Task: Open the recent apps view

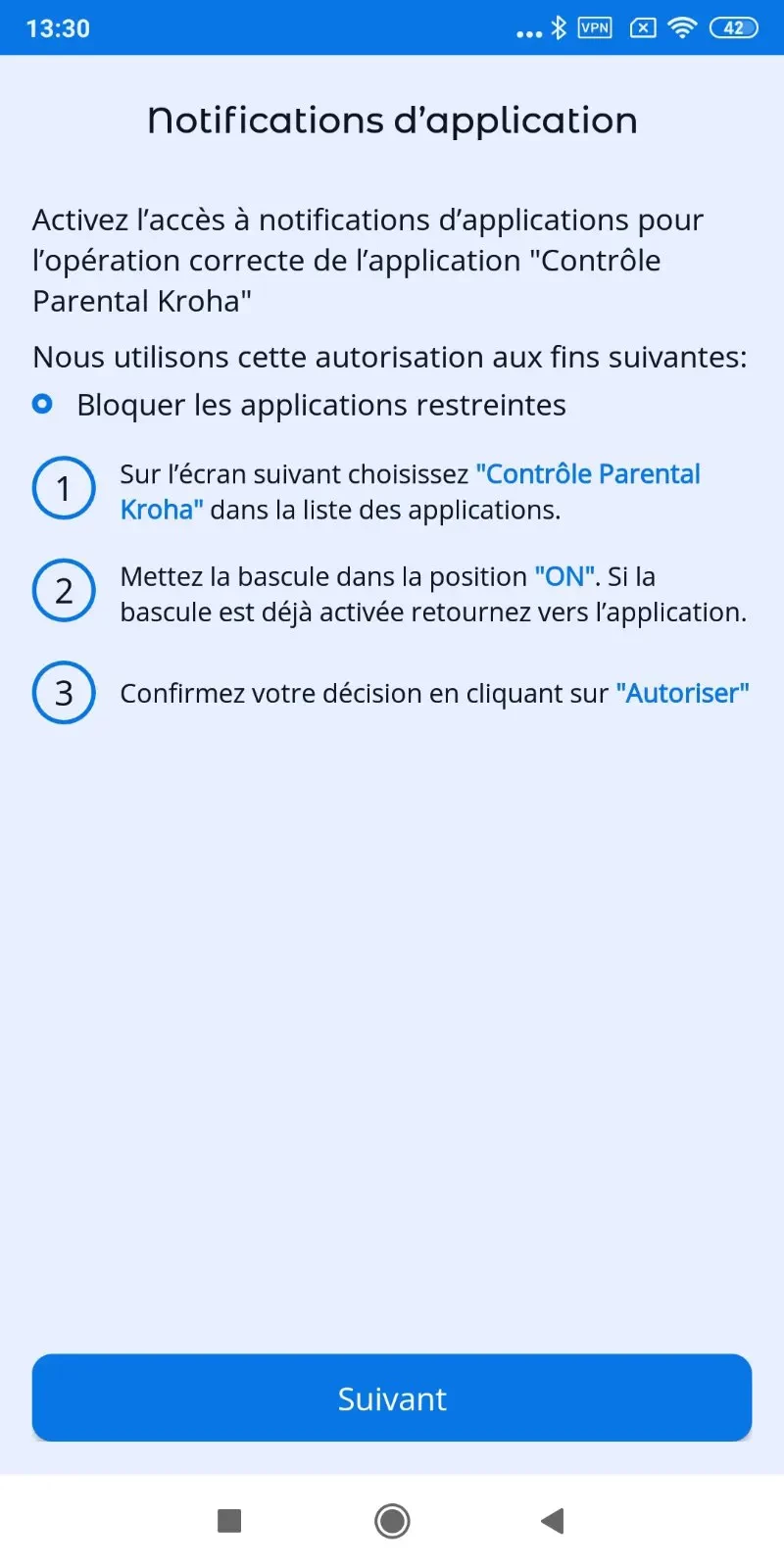Action: pyautogui.click(x=229, y=1521)
